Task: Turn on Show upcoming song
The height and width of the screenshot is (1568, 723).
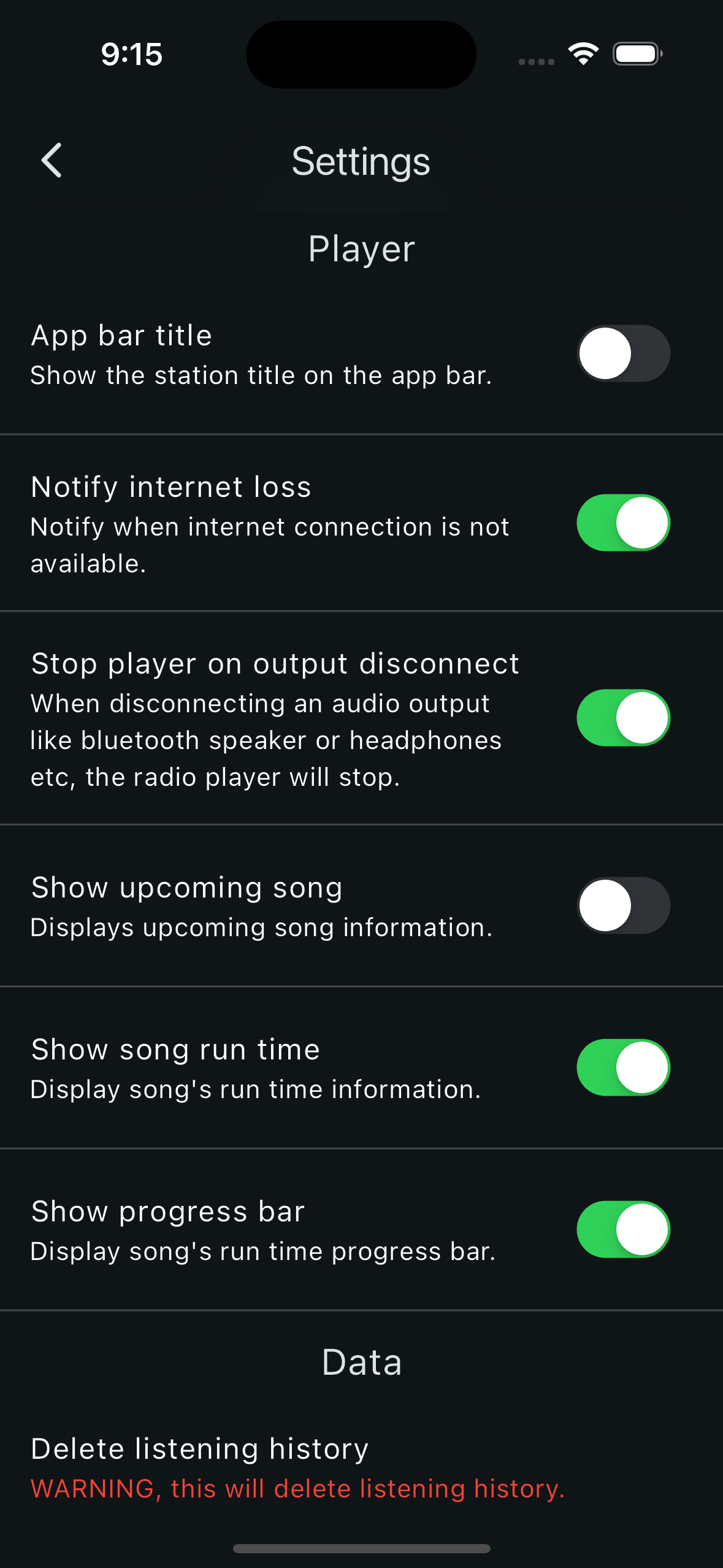Action: point(623,905)
